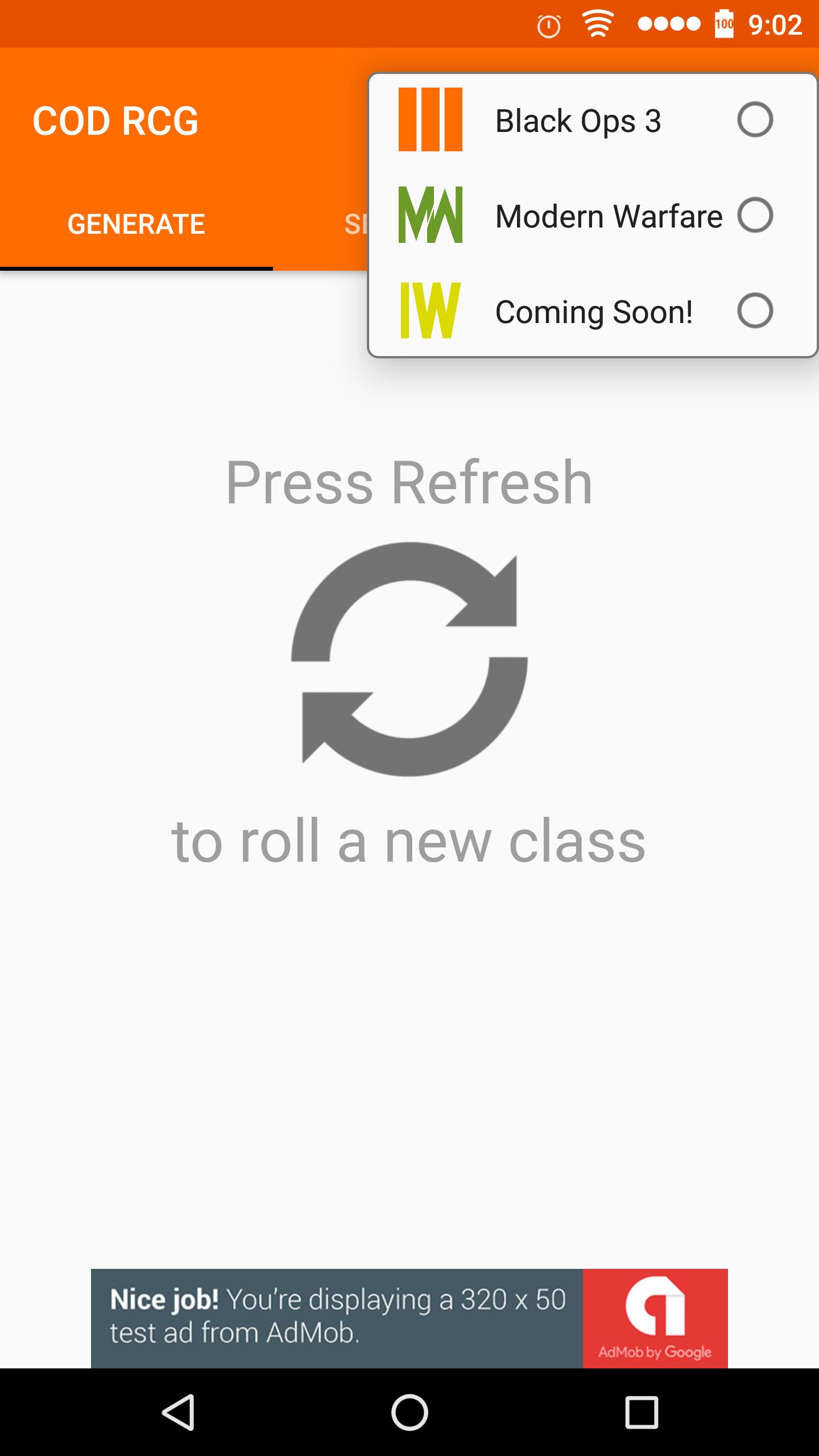
Task: Choose Modern Warfare from the menu
Action: (x=593, y=216)
